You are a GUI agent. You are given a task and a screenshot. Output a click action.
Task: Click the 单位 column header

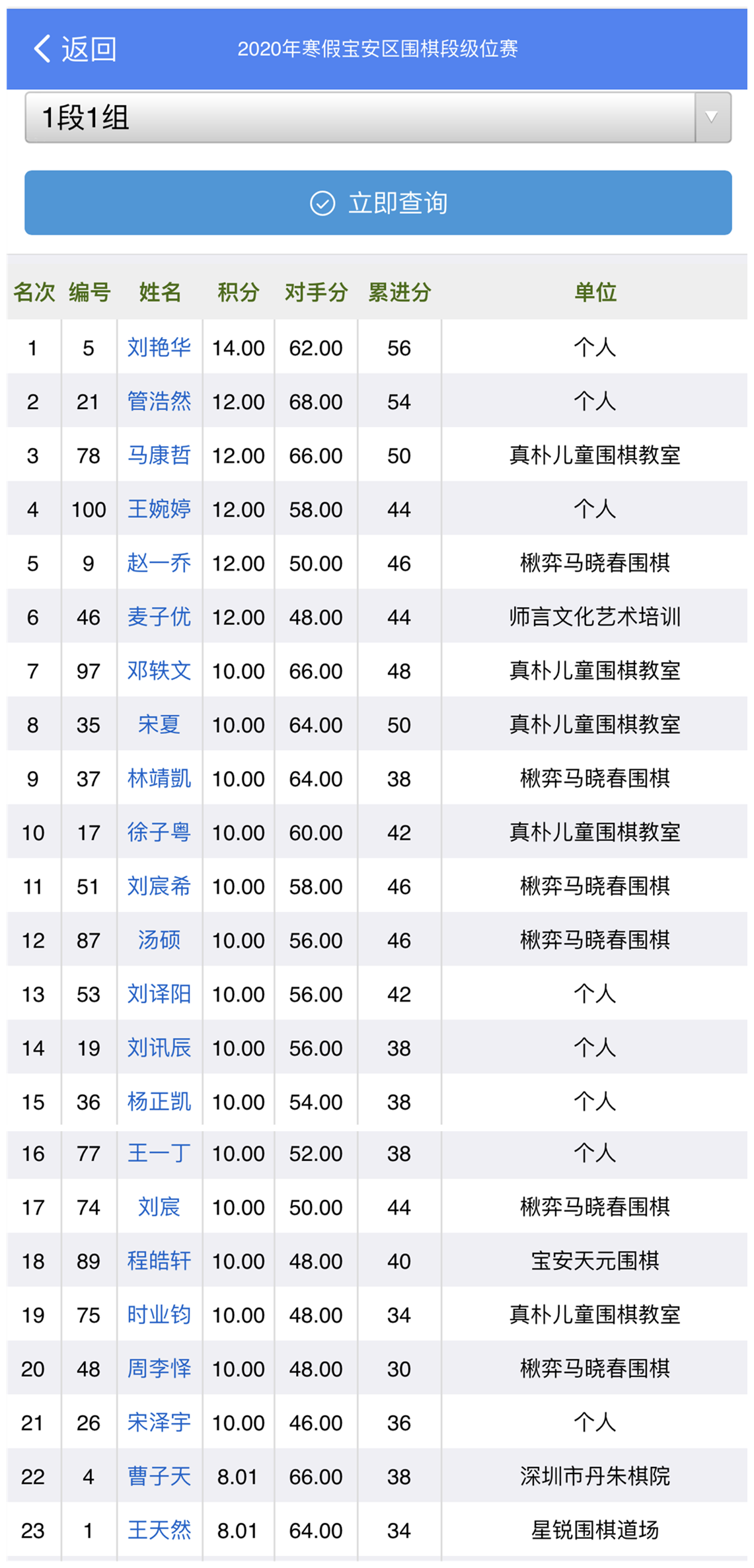[x=594, y=292]
